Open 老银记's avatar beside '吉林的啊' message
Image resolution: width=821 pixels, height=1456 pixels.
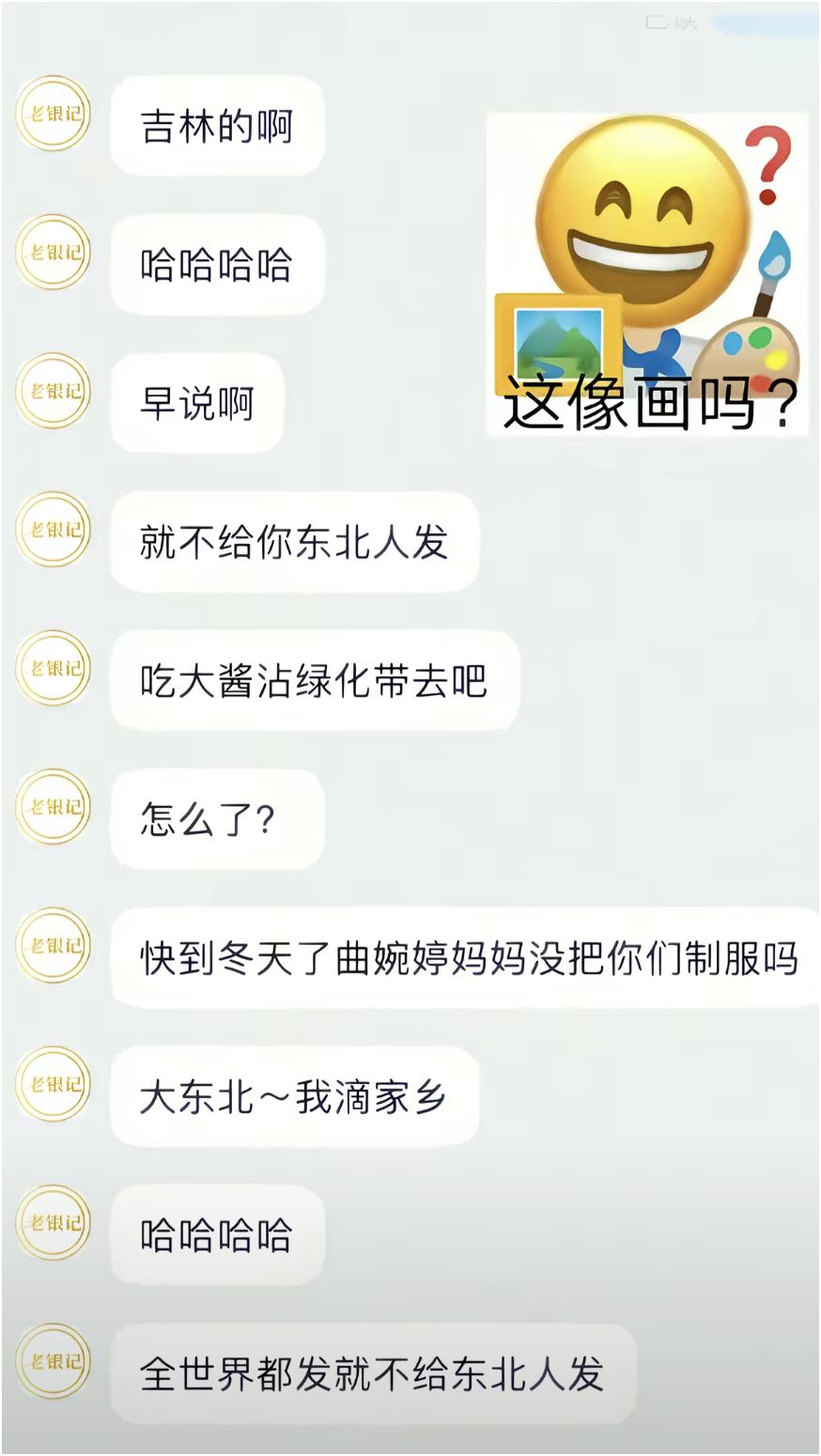pyautogui.click(x=54, y=115)
